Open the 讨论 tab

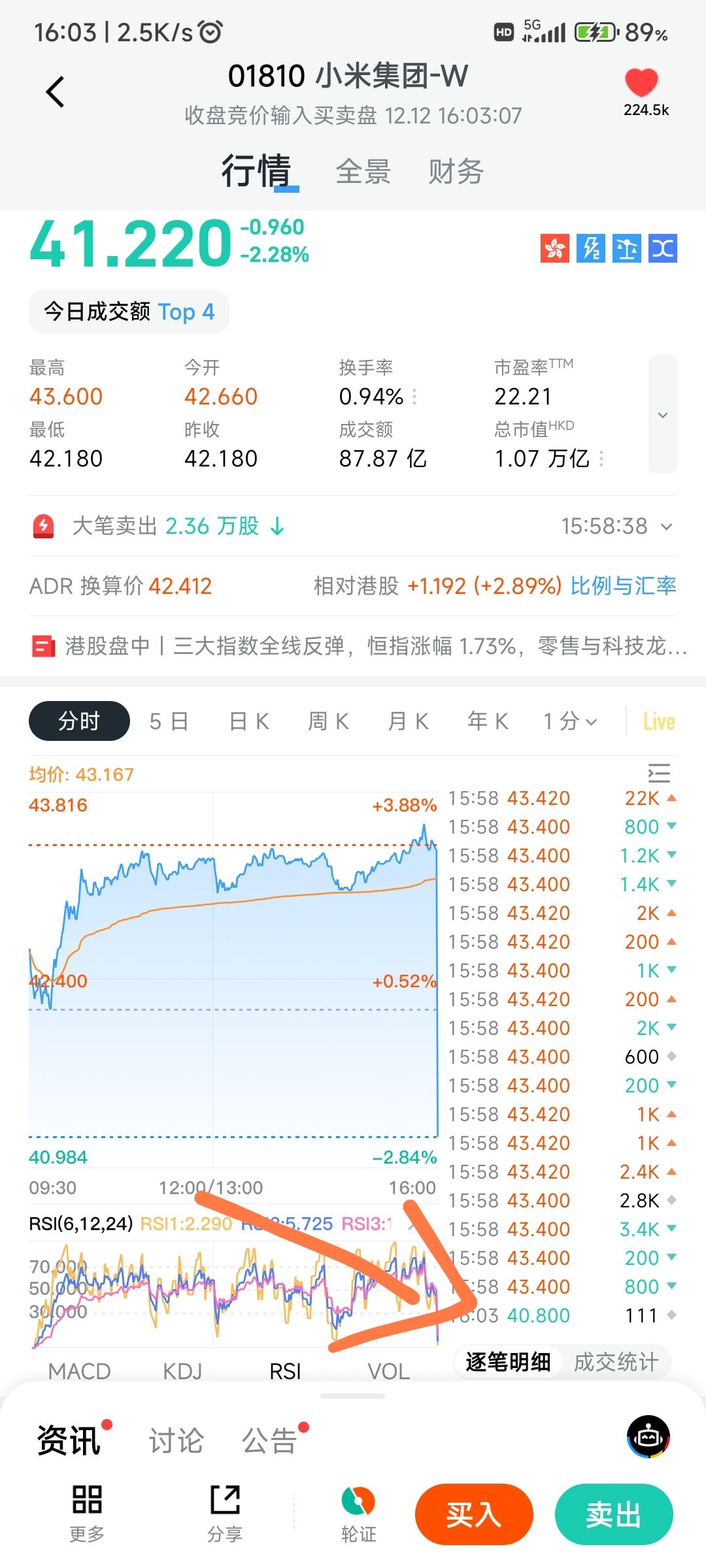point(176,1441)
